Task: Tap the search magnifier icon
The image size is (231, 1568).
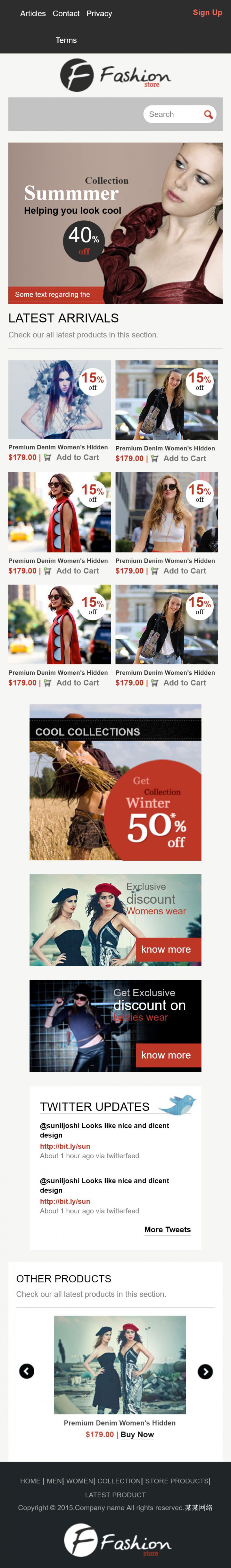Action: [208, 114]
